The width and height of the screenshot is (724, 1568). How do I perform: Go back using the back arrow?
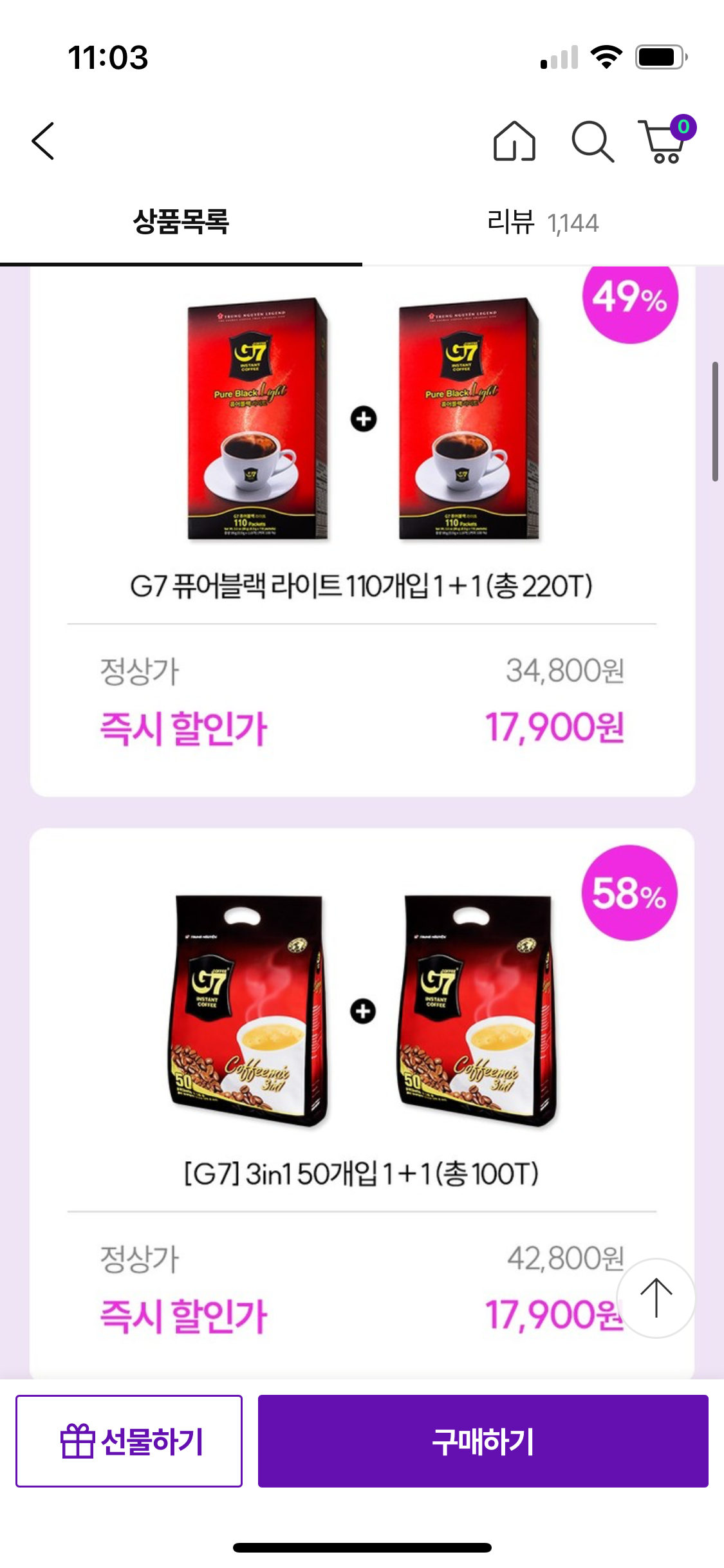coord(43,141)
